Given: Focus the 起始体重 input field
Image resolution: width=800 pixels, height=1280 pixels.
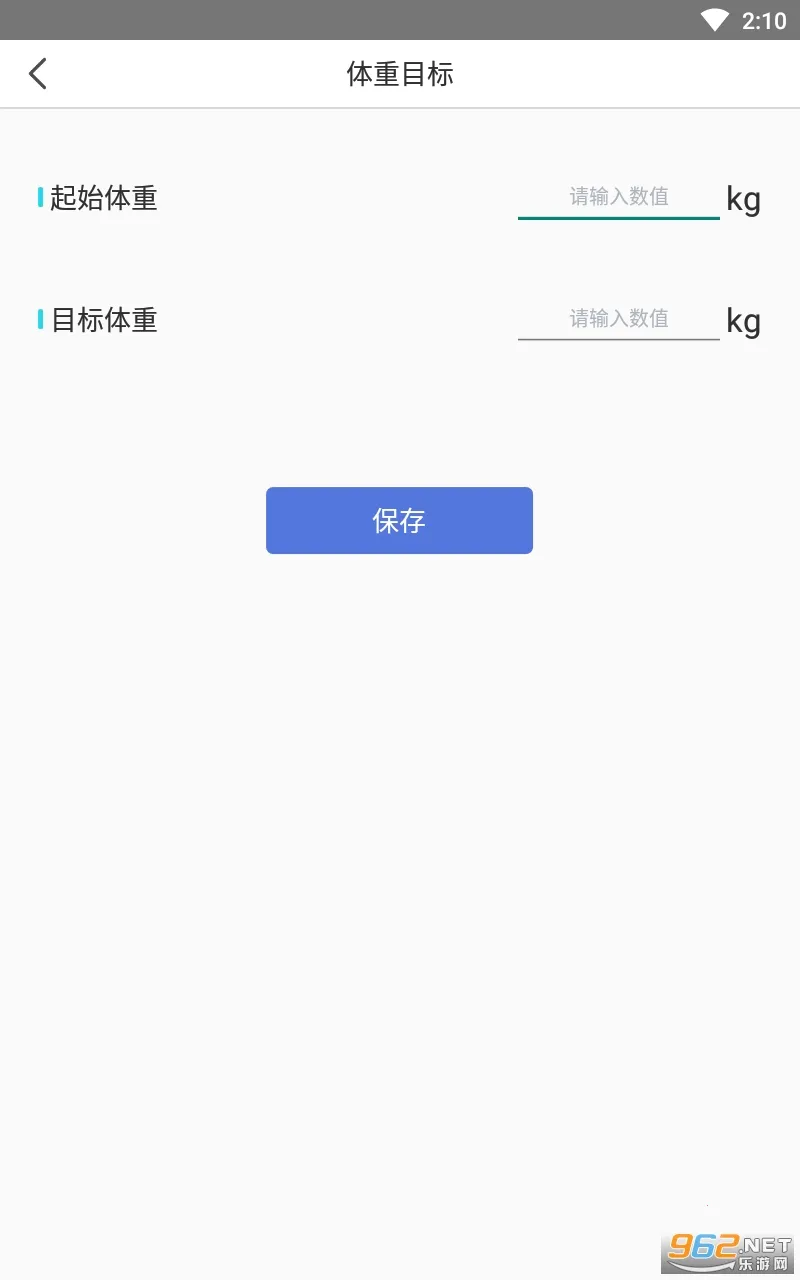Looking at the screenshot, I should pyautogui.click(x=618, y=197).
